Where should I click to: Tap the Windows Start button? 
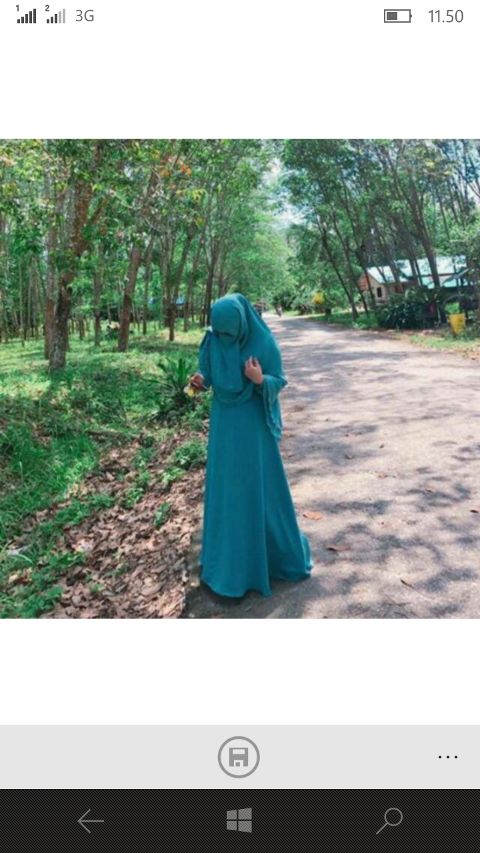[239, 820]
